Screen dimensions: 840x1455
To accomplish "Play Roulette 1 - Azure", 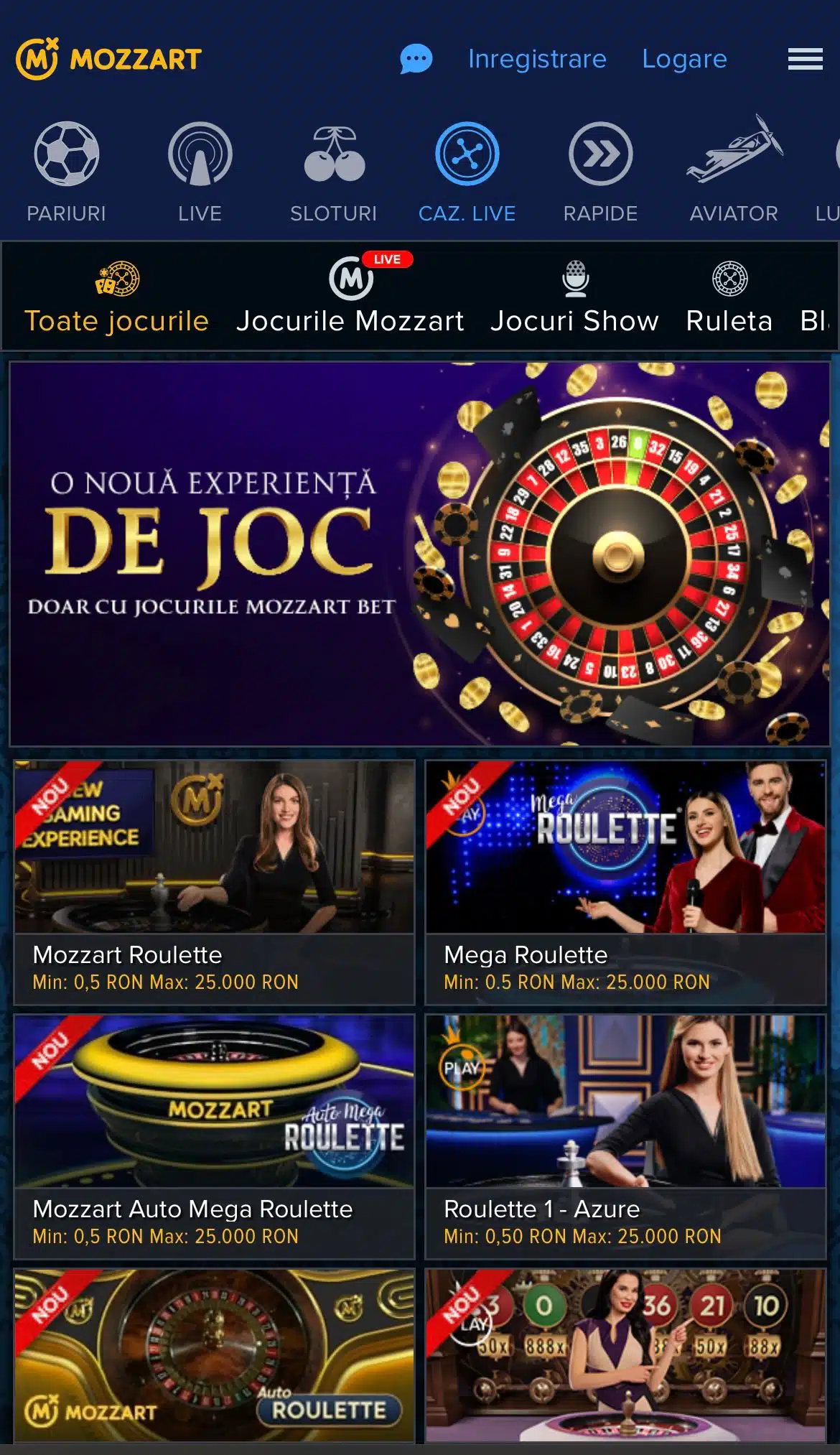I will pos(625,1136).
